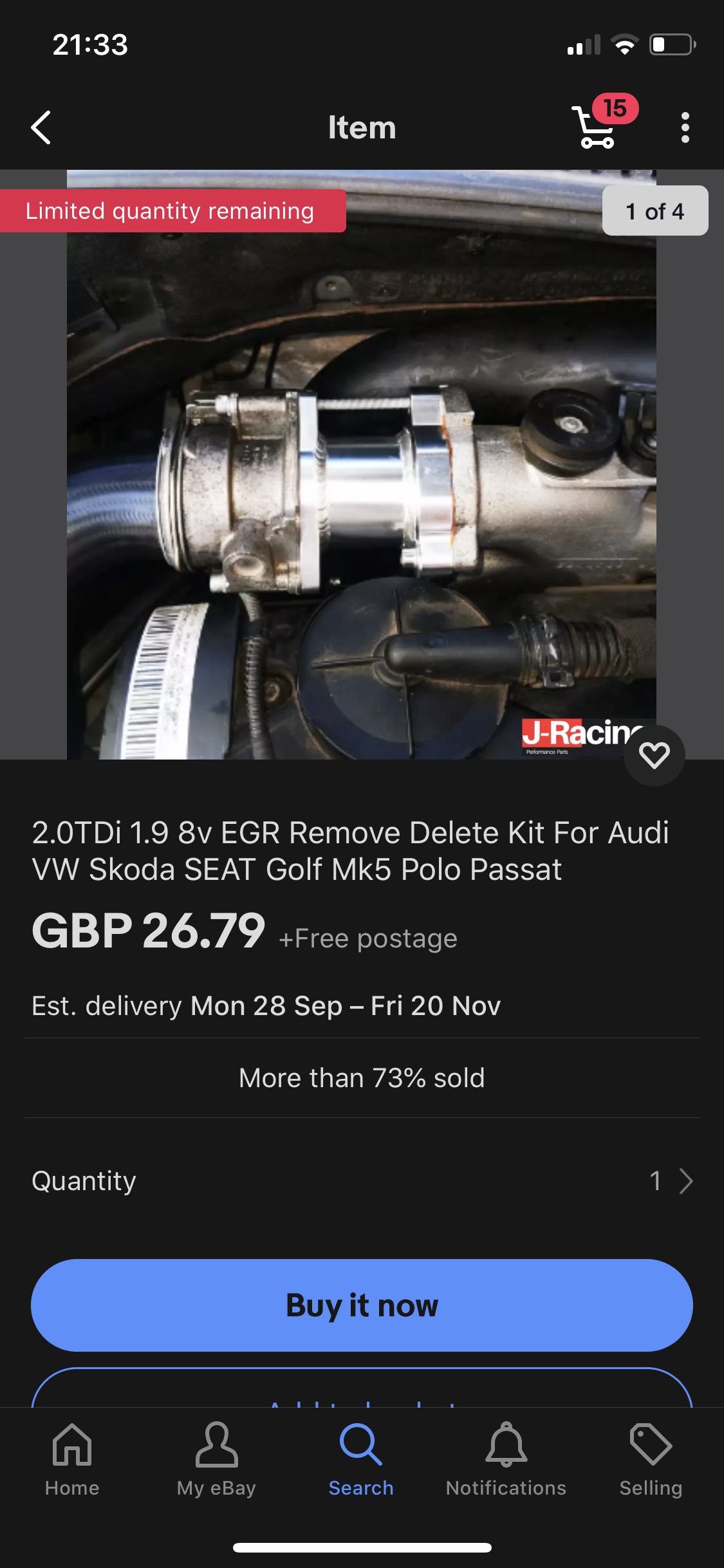This screenshot has width=724, height=1568.
Task: Go back to the previous screen
Action: (x=41, y=127)
